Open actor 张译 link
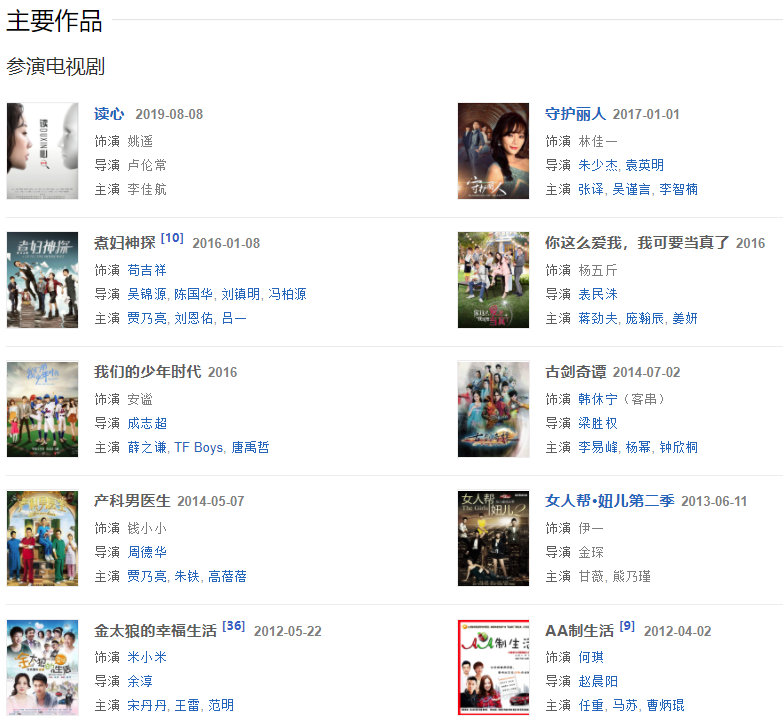This screenshot has width=783, height=723. [x=591, y=189]
